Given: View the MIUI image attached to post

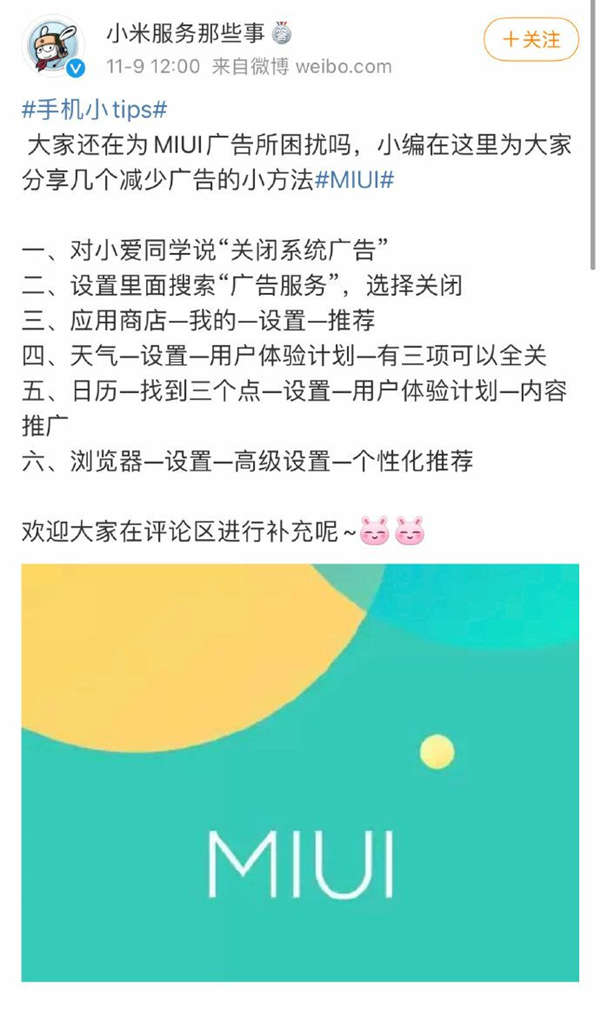Looking at the screenshot, I should point(300,772).
